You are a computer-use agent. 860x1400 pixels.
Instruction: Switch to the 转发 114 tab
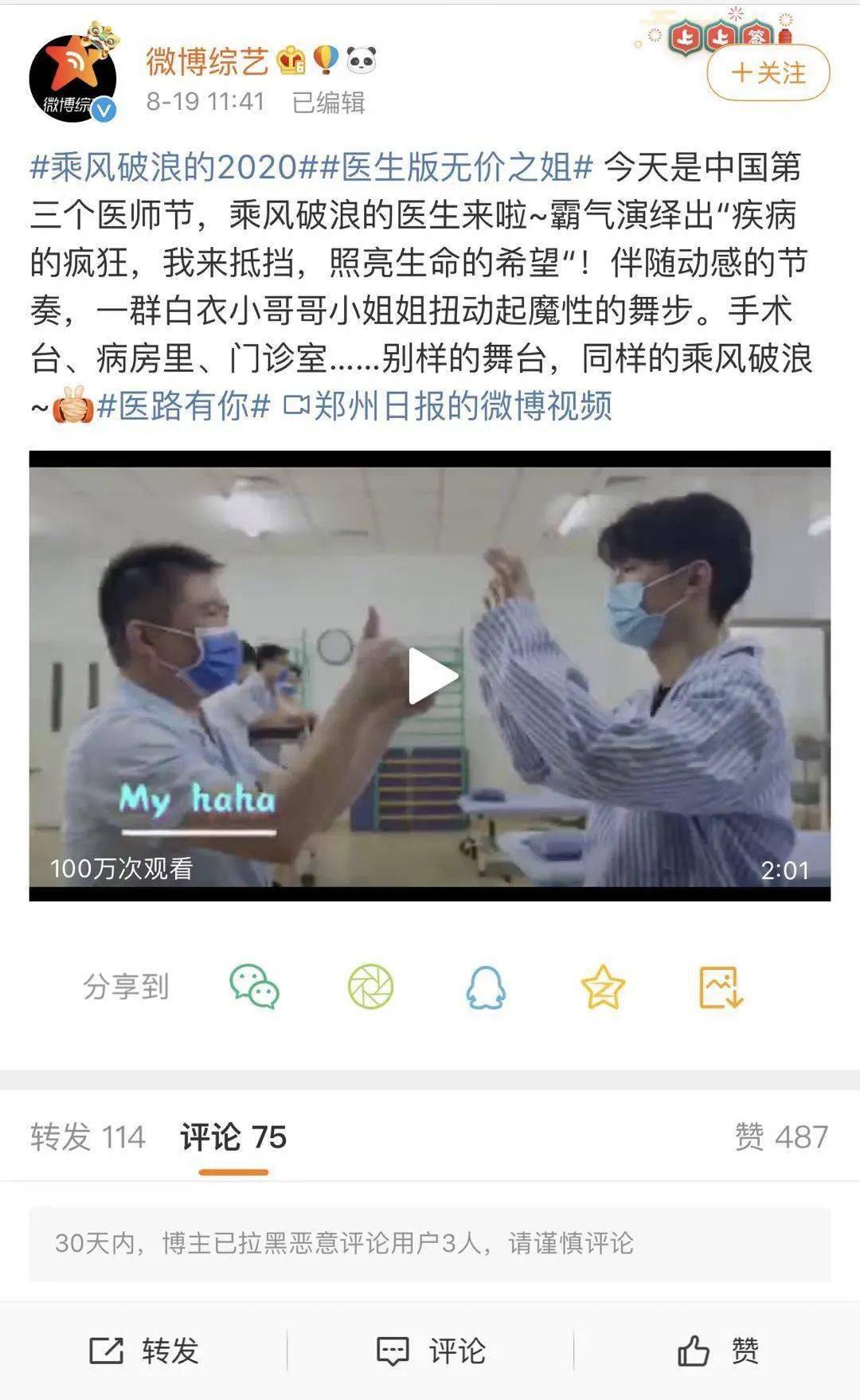pyautogui.click(x=88, y=1136)
